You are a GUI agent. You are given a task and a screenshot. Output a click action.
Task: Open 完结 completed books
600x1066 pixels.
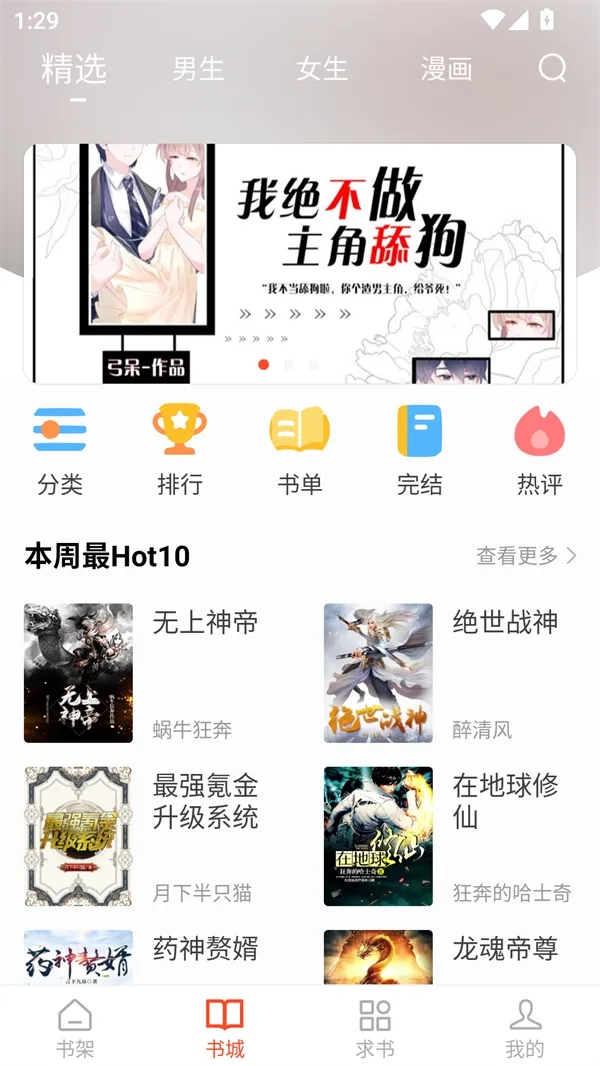pyautogui.click(x=419, y=450)
